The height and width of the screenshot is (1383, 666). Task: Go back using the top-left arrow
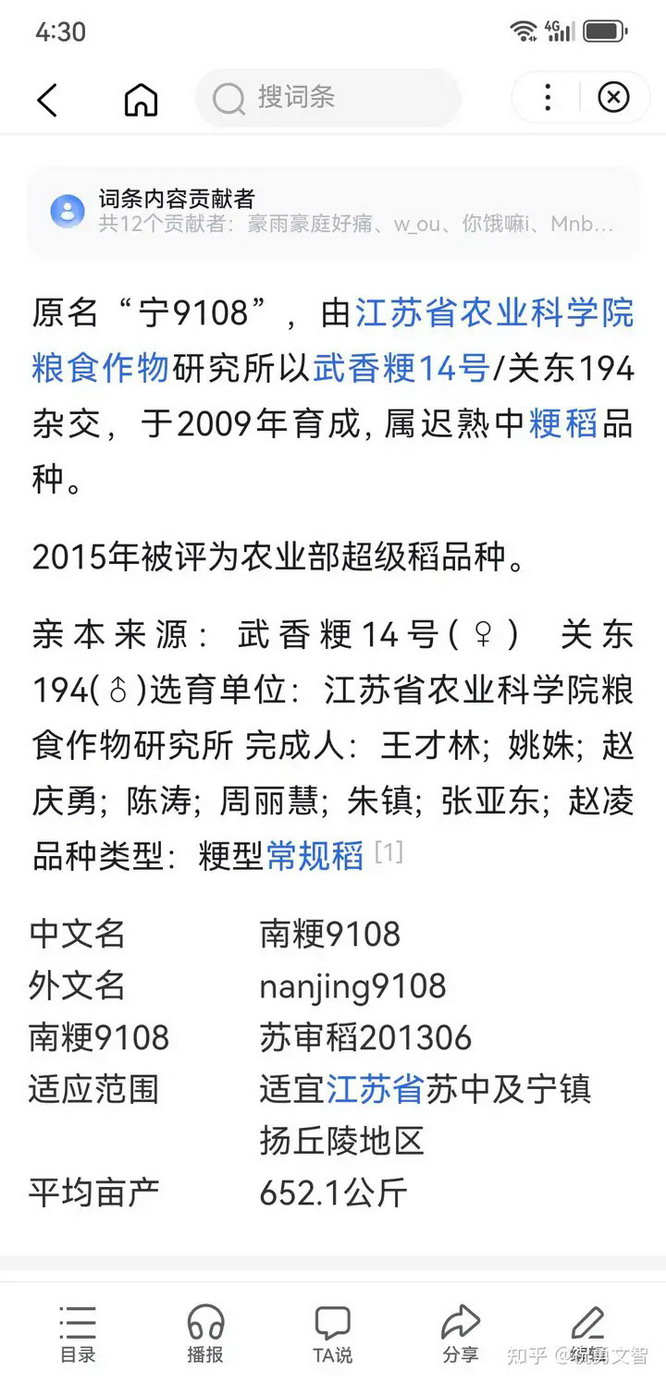(x=47, y=99)
